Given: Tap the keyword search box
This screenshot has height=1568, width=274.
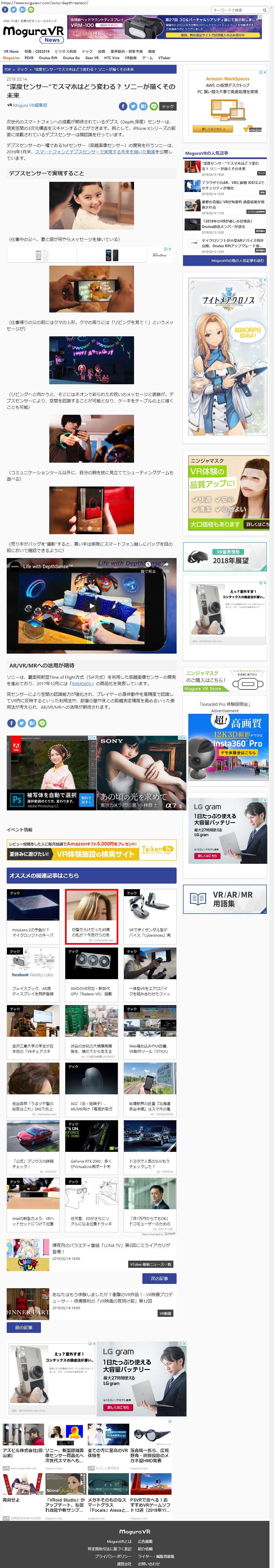Looking at the screenshot, I should tap(238, 10).
